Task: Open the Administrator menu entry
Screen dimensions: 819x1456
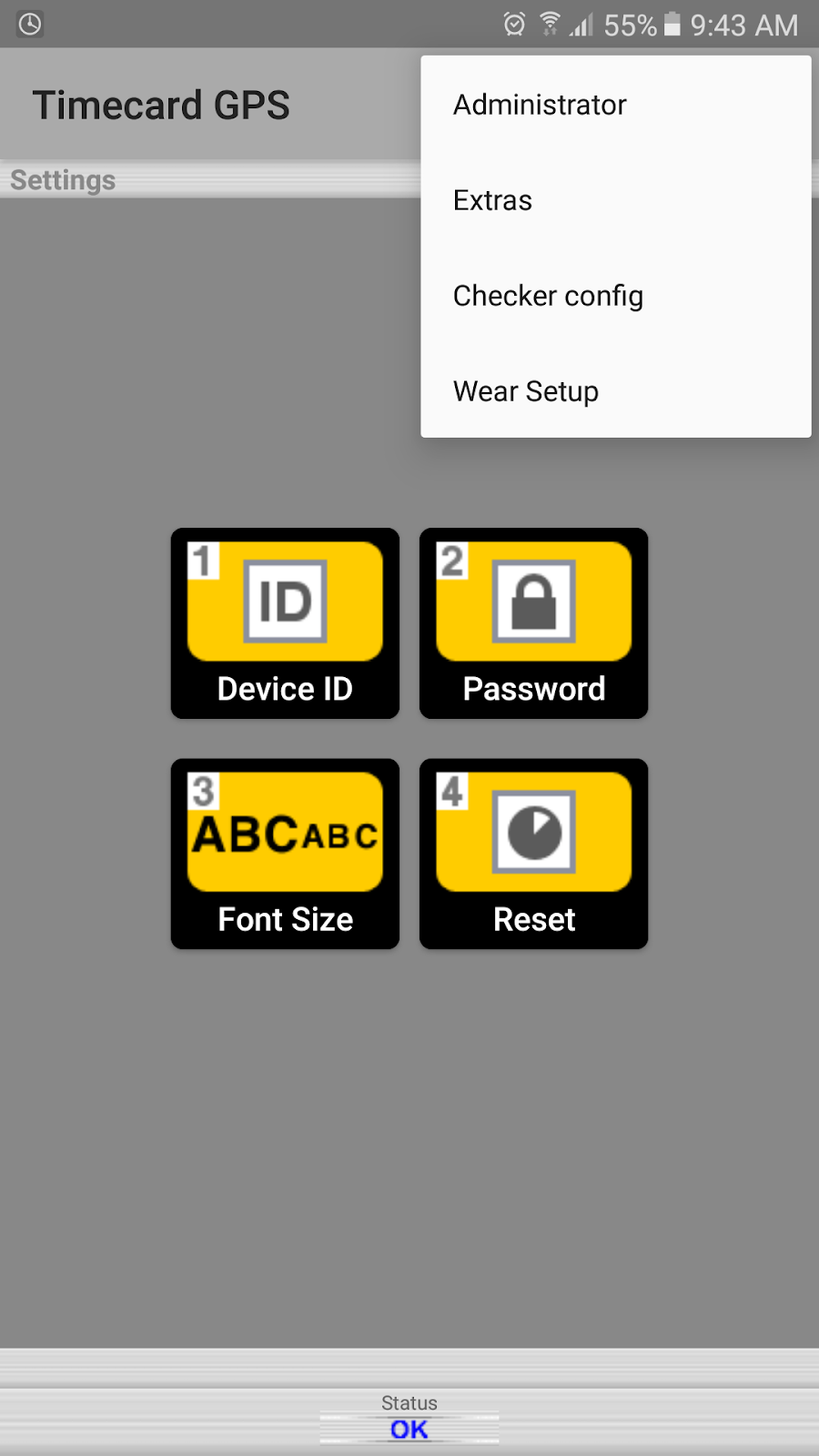Action: 539,105
